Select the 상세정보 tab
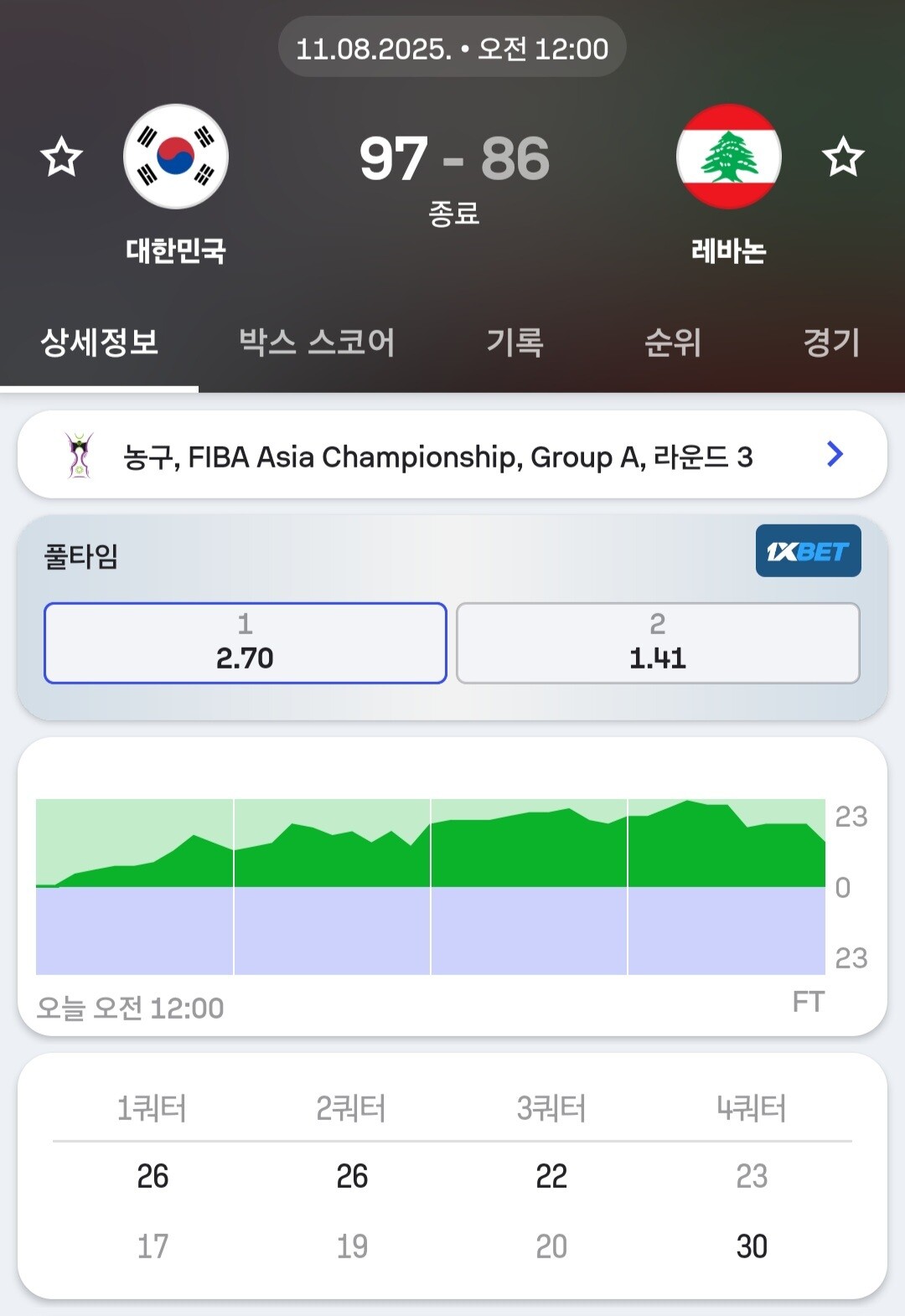 coord(100,343)
